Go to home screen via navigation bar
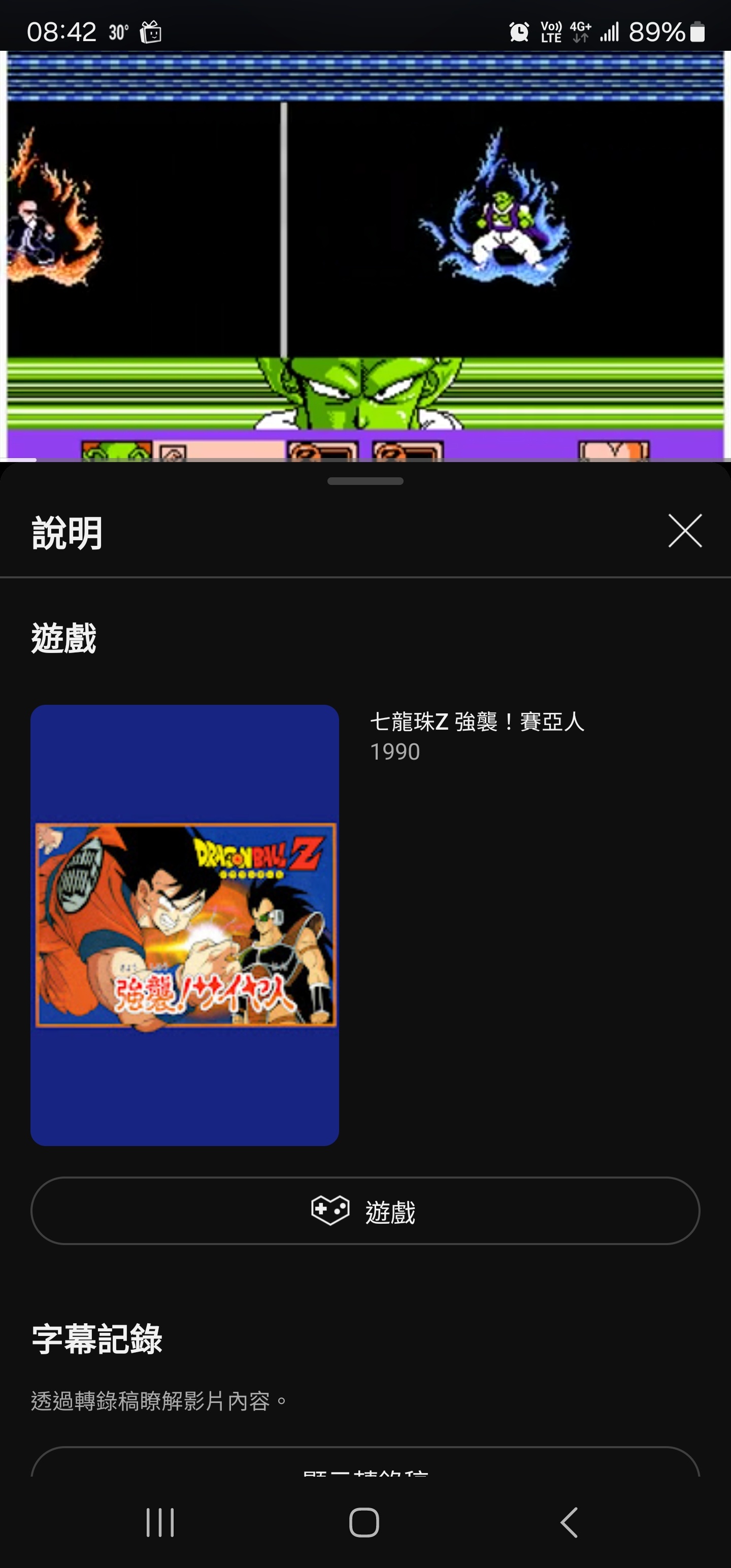731x1568 pixels. [364, 1522]
